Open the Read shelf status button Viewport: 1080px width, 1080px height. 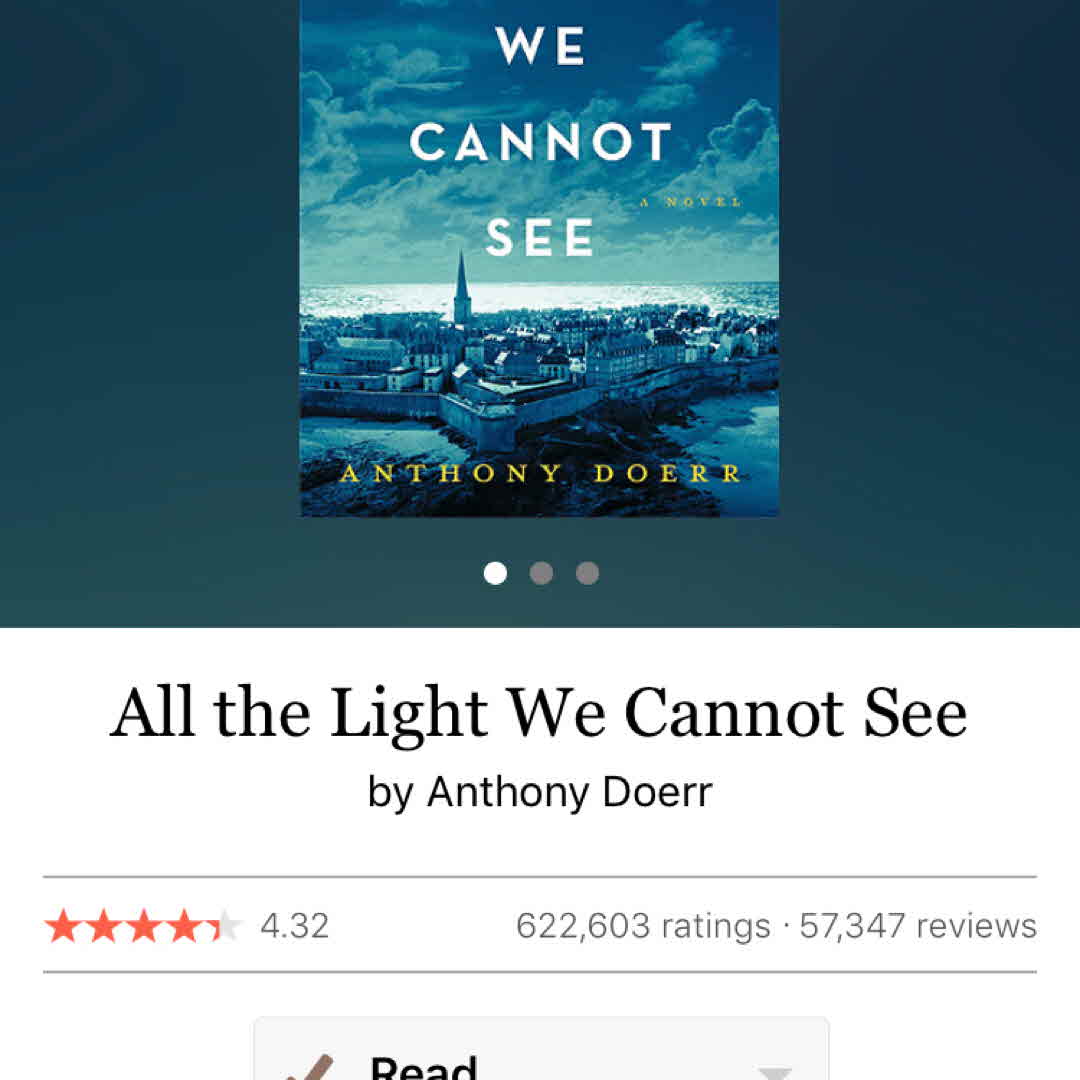[x=450, y=1060]
